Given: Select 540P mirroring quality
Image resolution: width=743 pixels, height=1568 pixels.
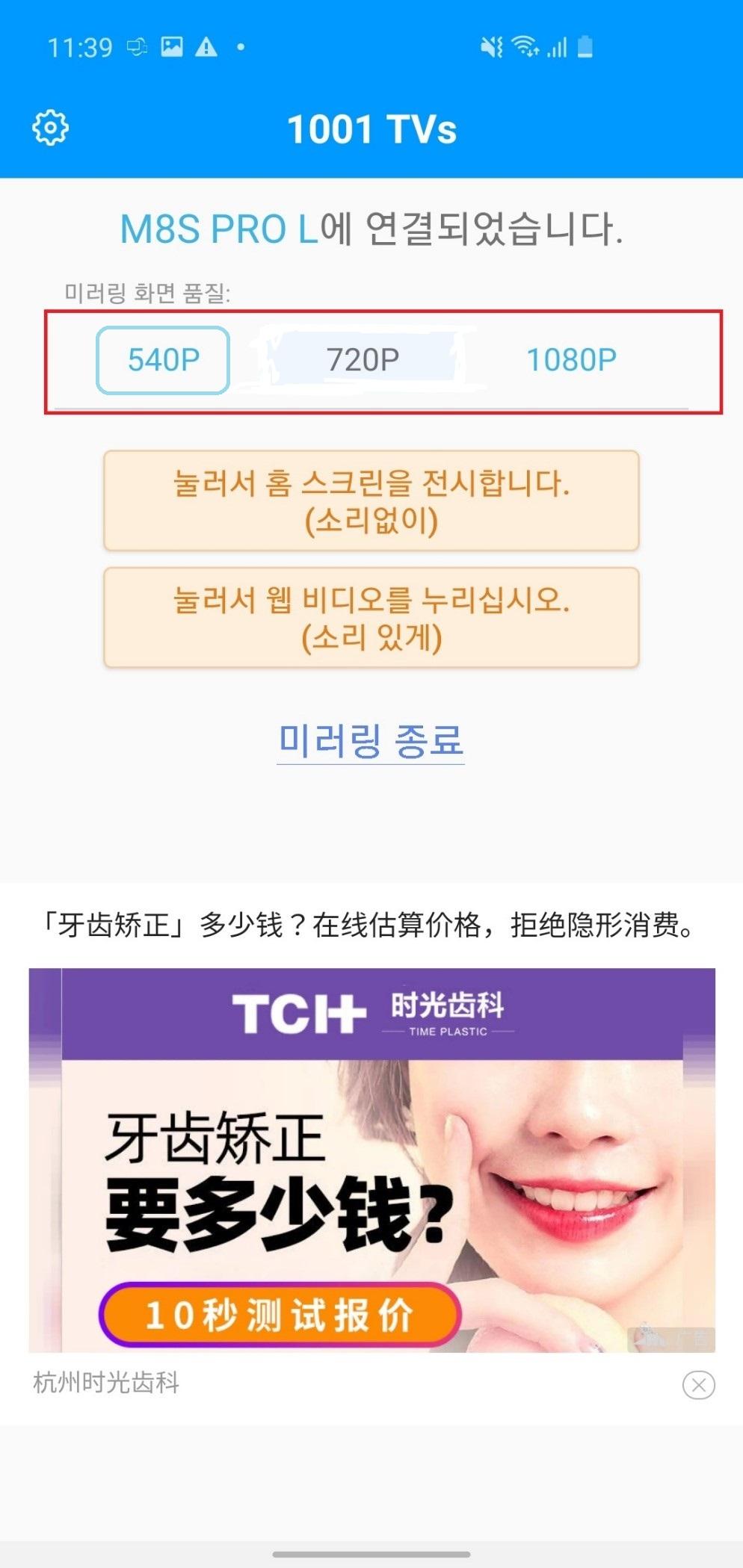Looking at the screenshot, I should (163, 360).
